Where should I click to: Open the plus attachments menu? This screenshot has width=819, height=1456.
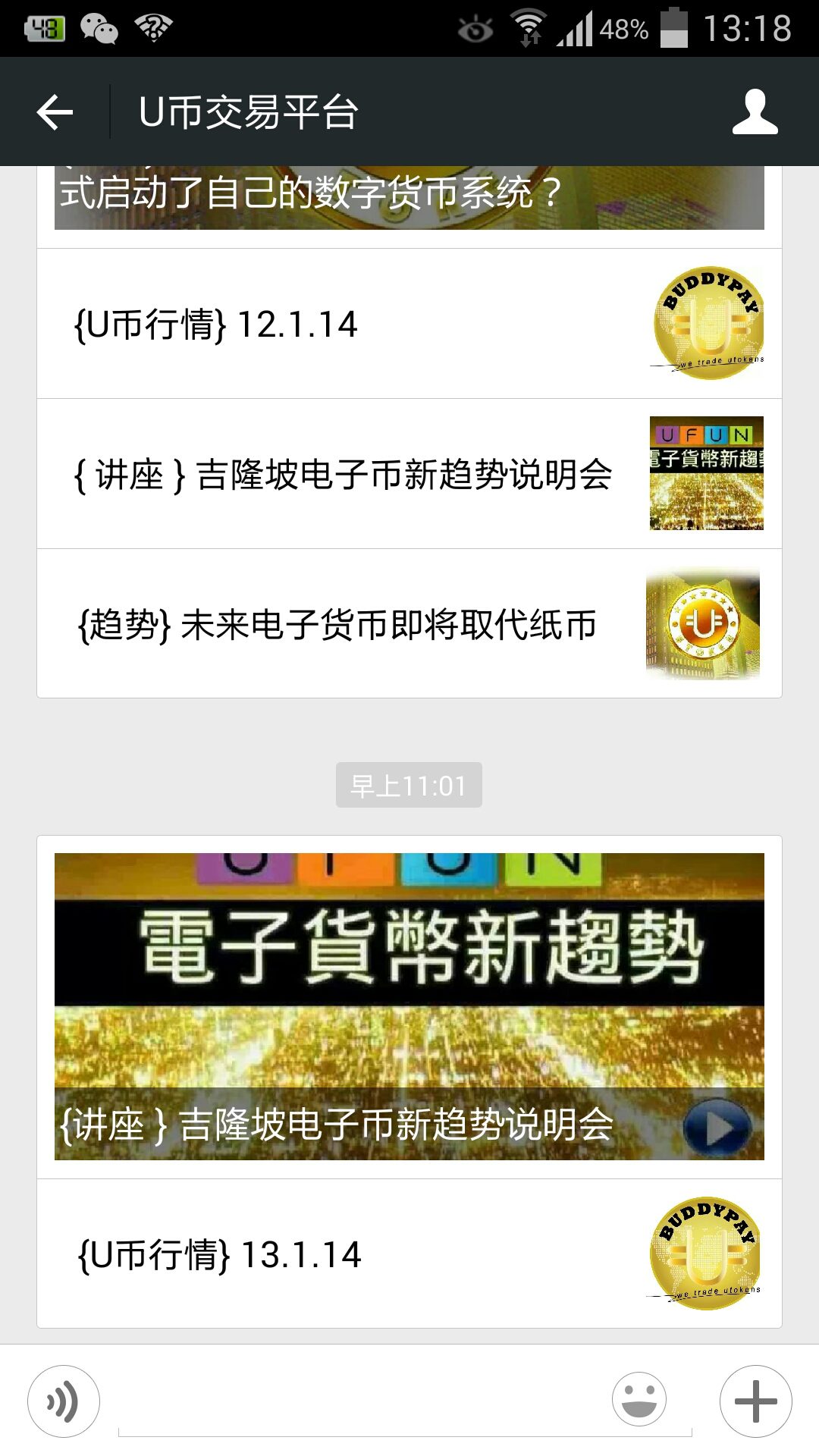tap(755, 1401)
